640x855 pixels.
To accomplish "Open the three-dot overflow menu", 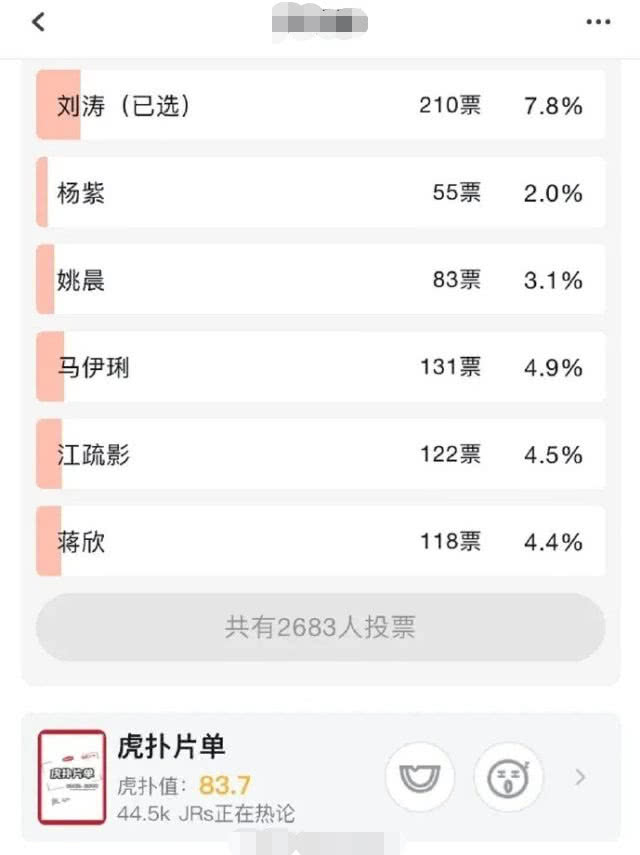I will (x=598, y=22).
